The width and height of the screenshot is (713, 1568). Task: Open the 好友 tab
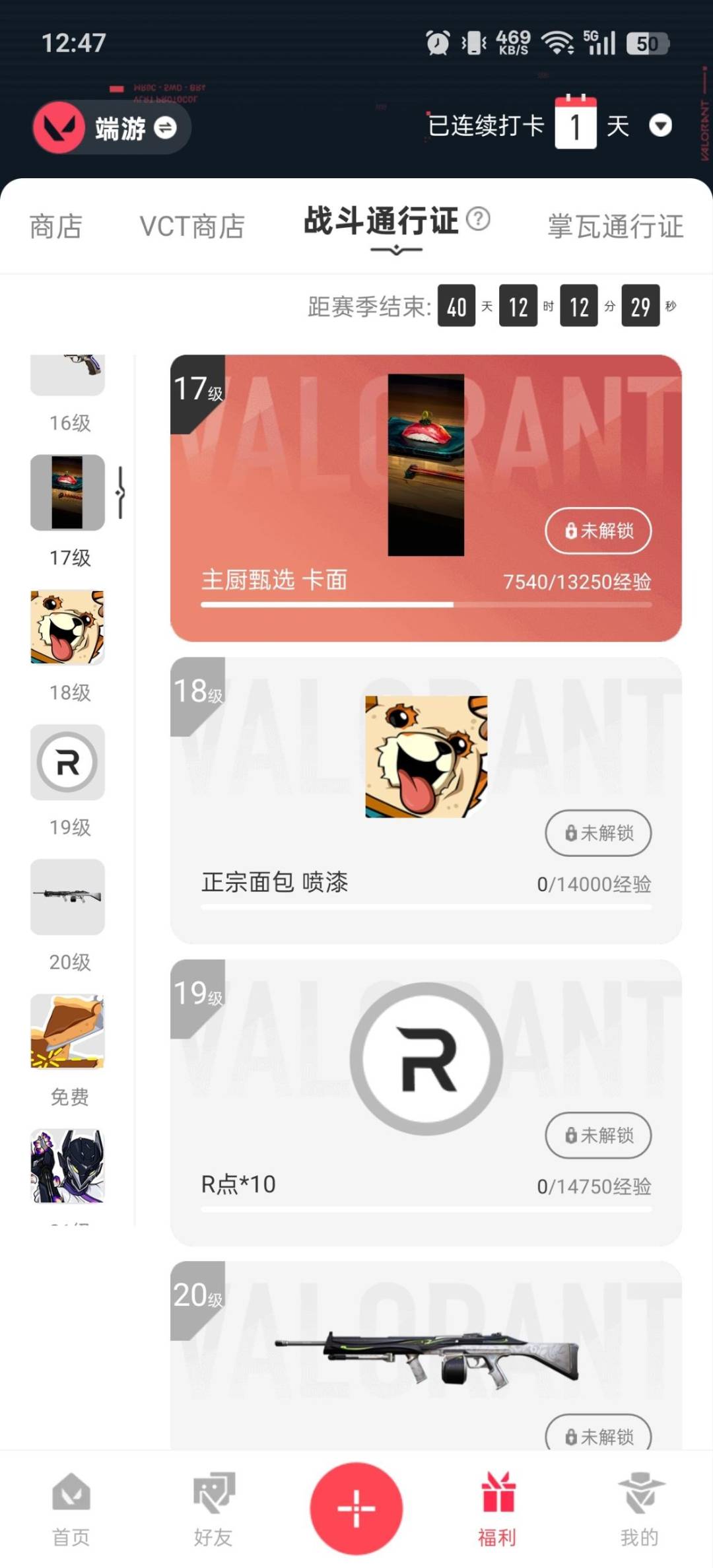tap(213, 1510)
